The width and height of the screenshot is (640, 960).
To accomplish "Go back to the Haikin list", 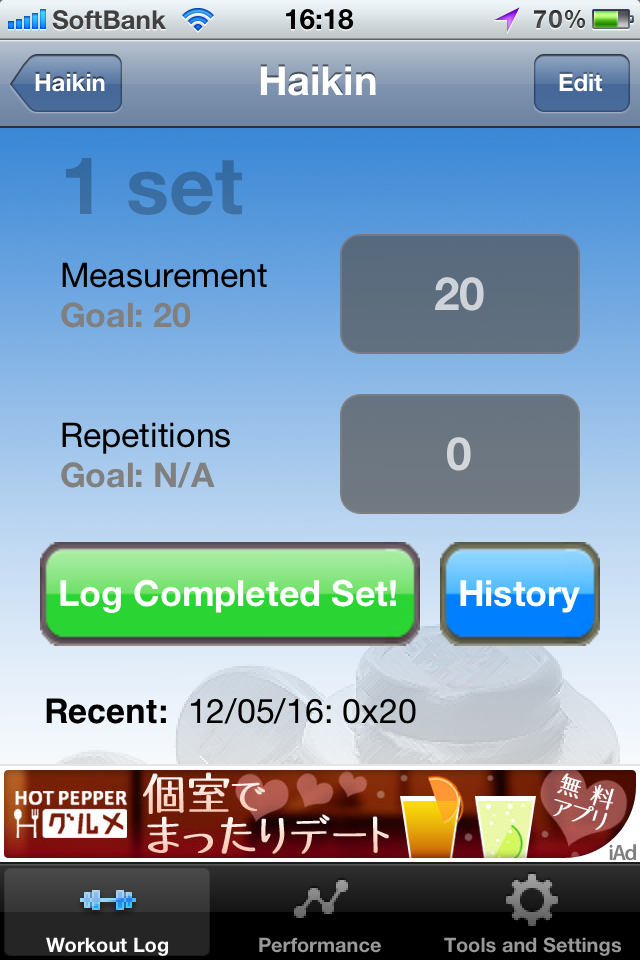I will [x=68, y=83].
